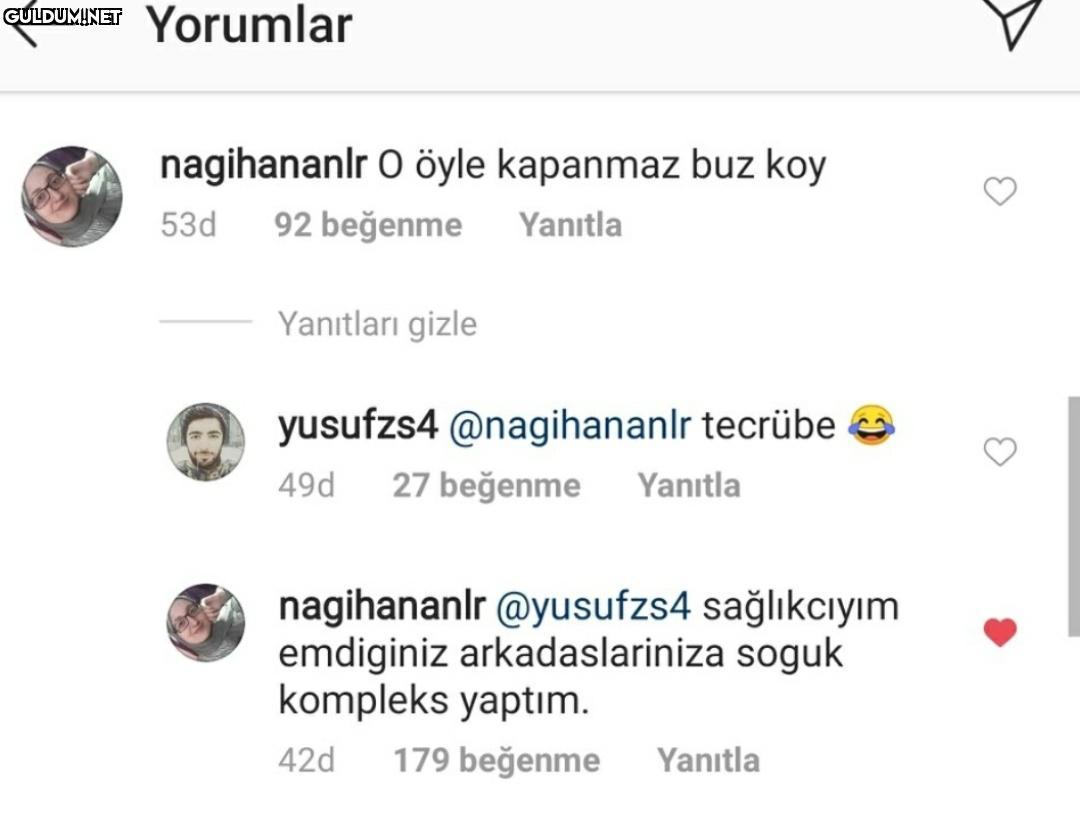This screenshot has height=832, width=1080.
Task: Reply to the comment with 92 beğenme
Action: (x=570, y=225)
